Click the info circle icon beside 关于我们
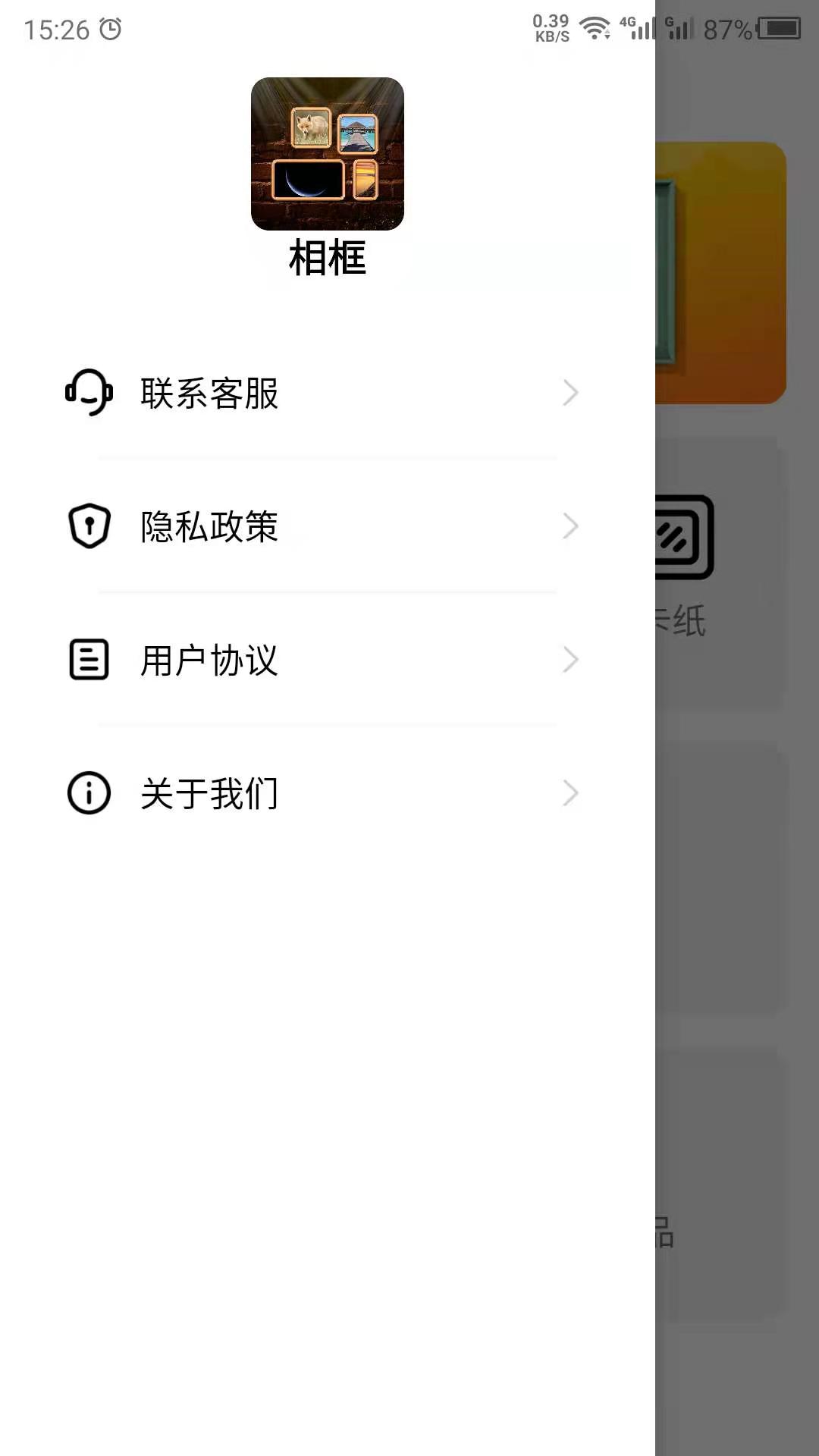 click(89, 792)
